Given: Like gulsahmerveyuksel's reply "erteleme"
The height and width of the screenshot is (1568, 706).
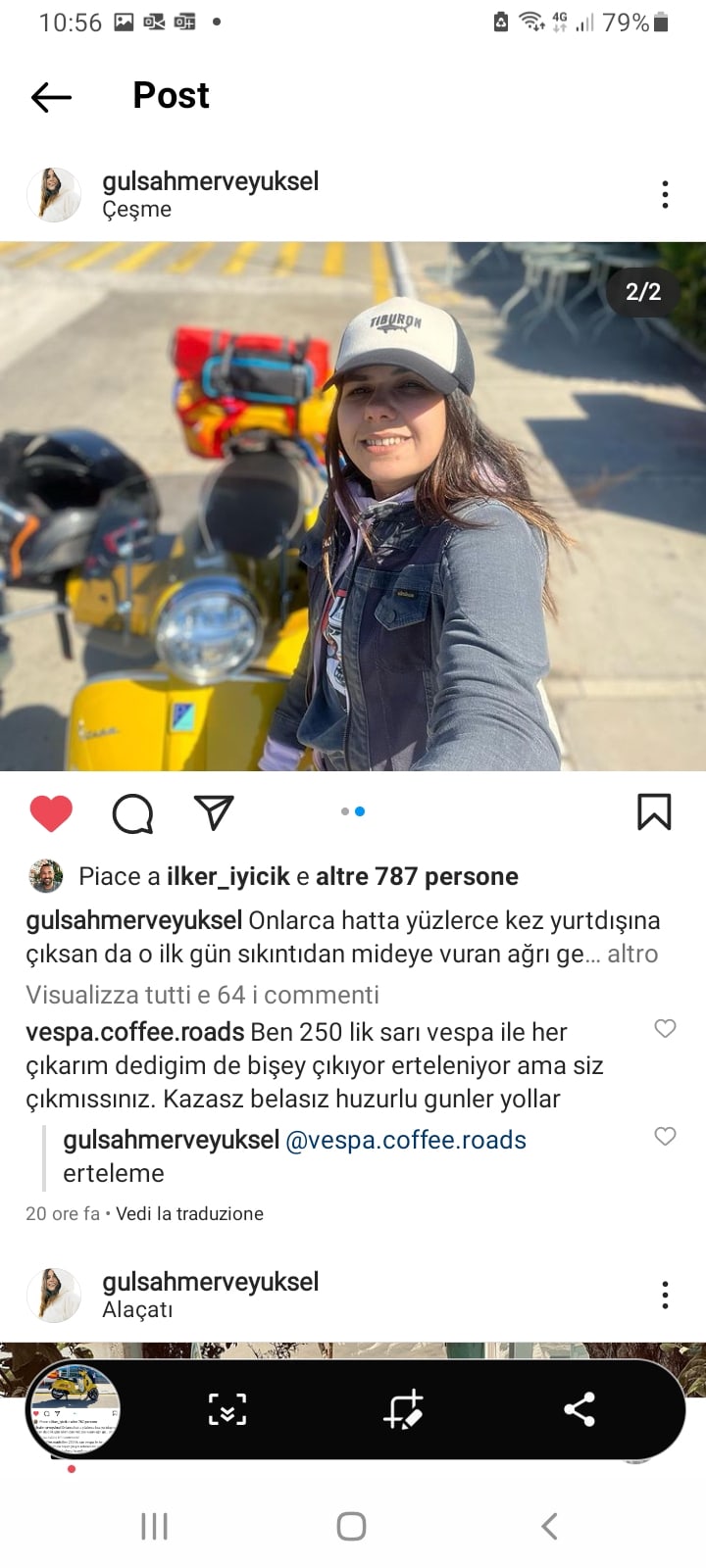Looking at the screenshot, I should (665, 1136).
